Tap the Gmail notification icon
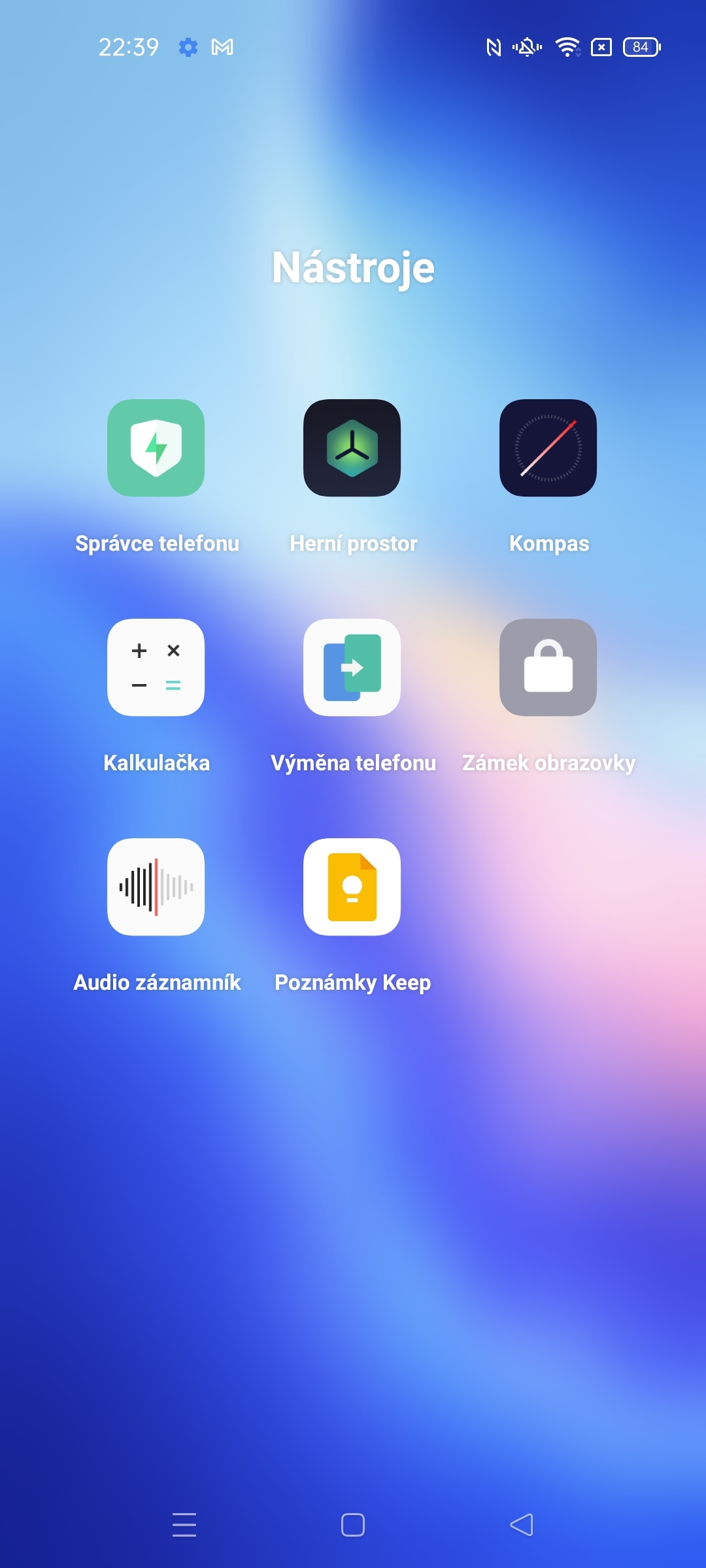 (x=222, y=47)
